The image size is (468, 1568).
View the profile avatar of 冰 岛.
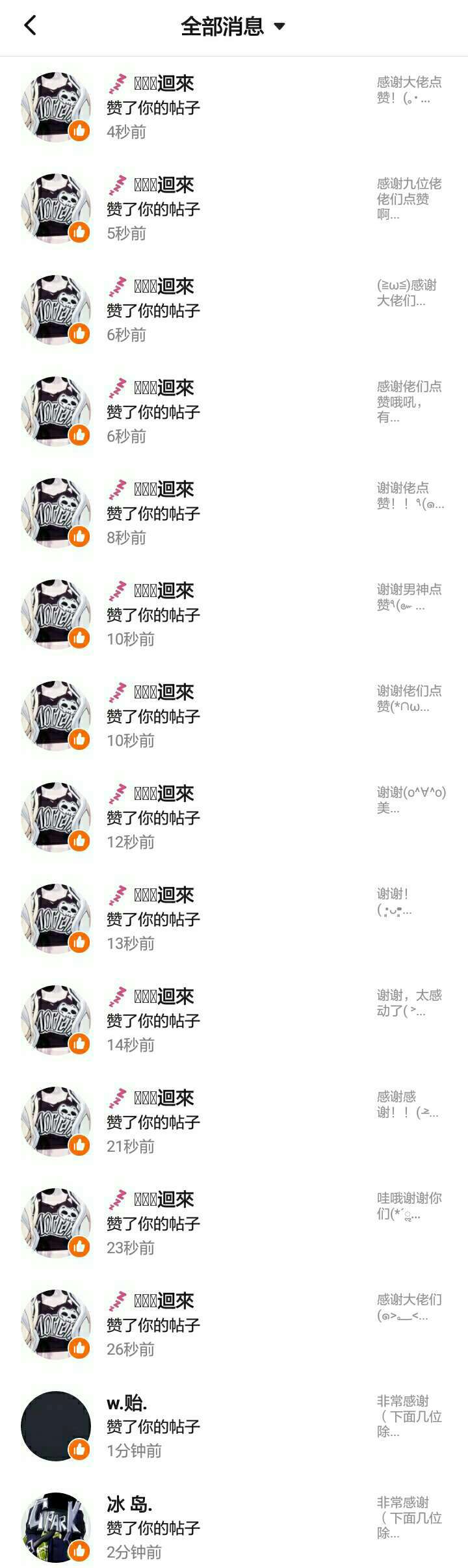pyautogui.click(x=56, y=1528)
